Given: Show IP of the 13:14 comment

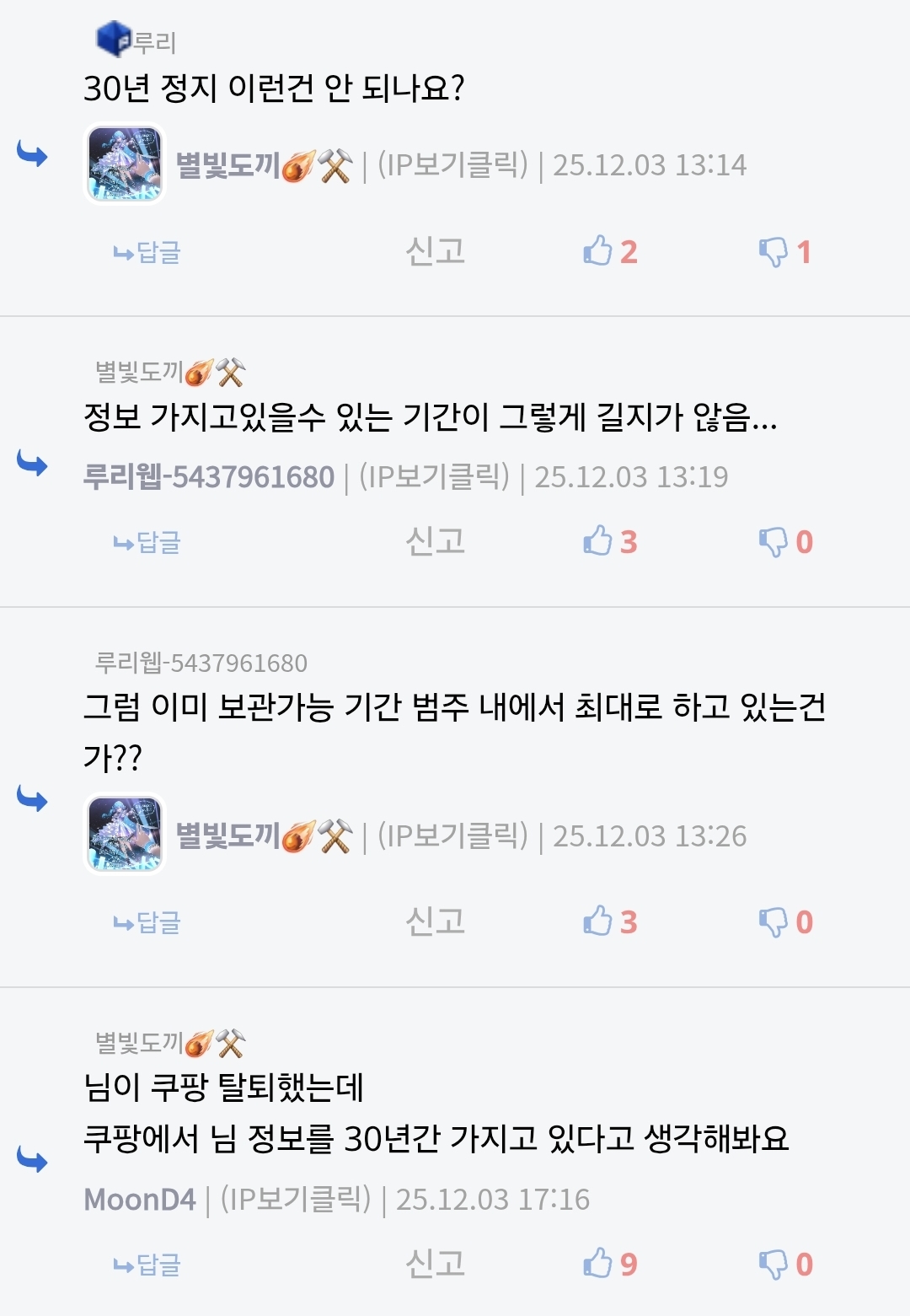Looking at the screenshot, I should [452, 164].
